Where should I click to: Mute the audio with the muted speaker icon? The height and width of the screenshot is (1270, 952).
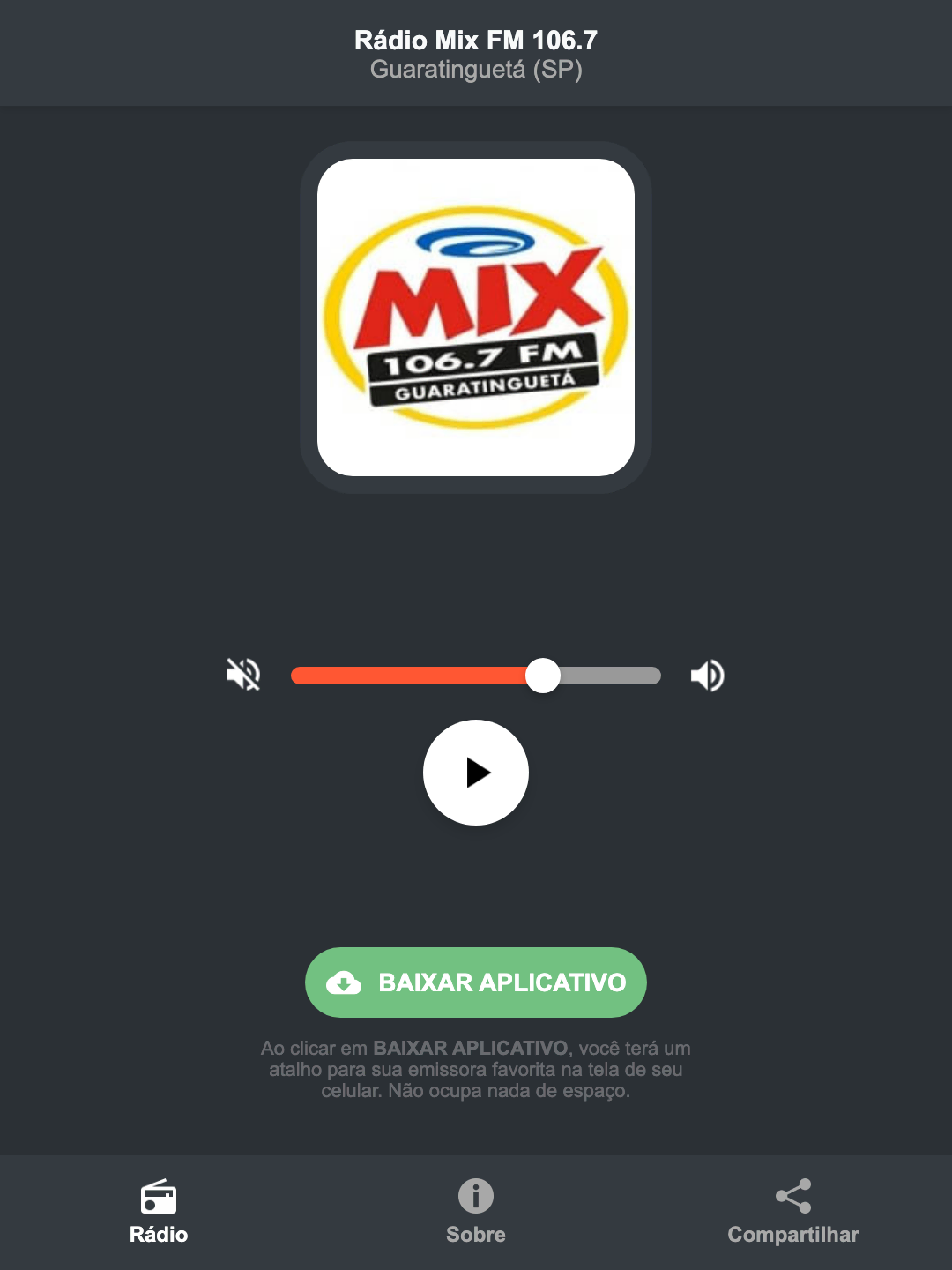243,675
